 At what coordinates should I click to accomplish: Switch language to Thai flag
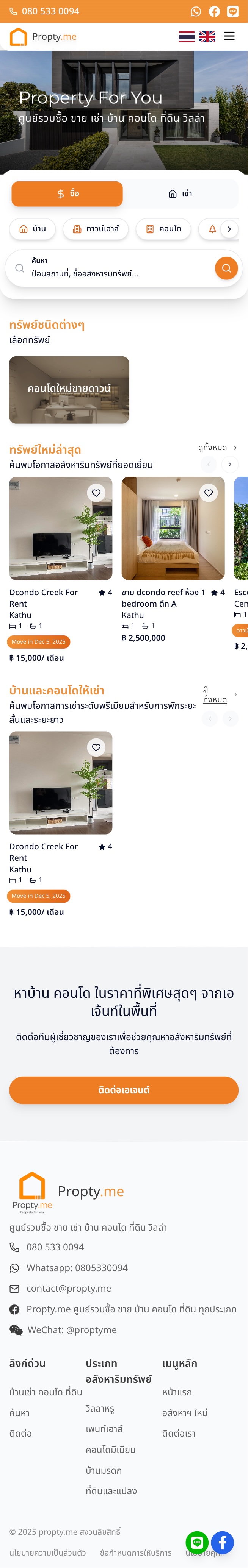(187, 36)
